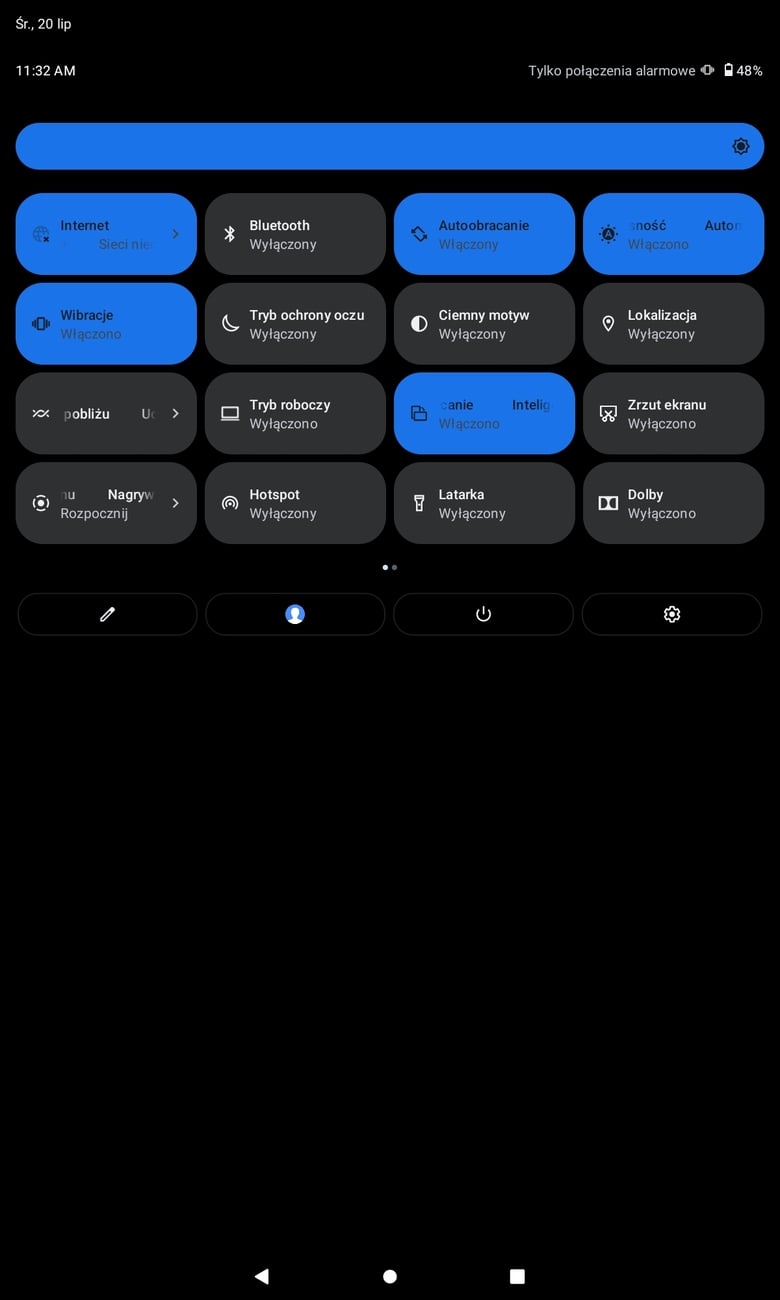Open the power menu button
Image resolution: width=780 pixels, height=1300 pixels.
(x=483, y=614)
